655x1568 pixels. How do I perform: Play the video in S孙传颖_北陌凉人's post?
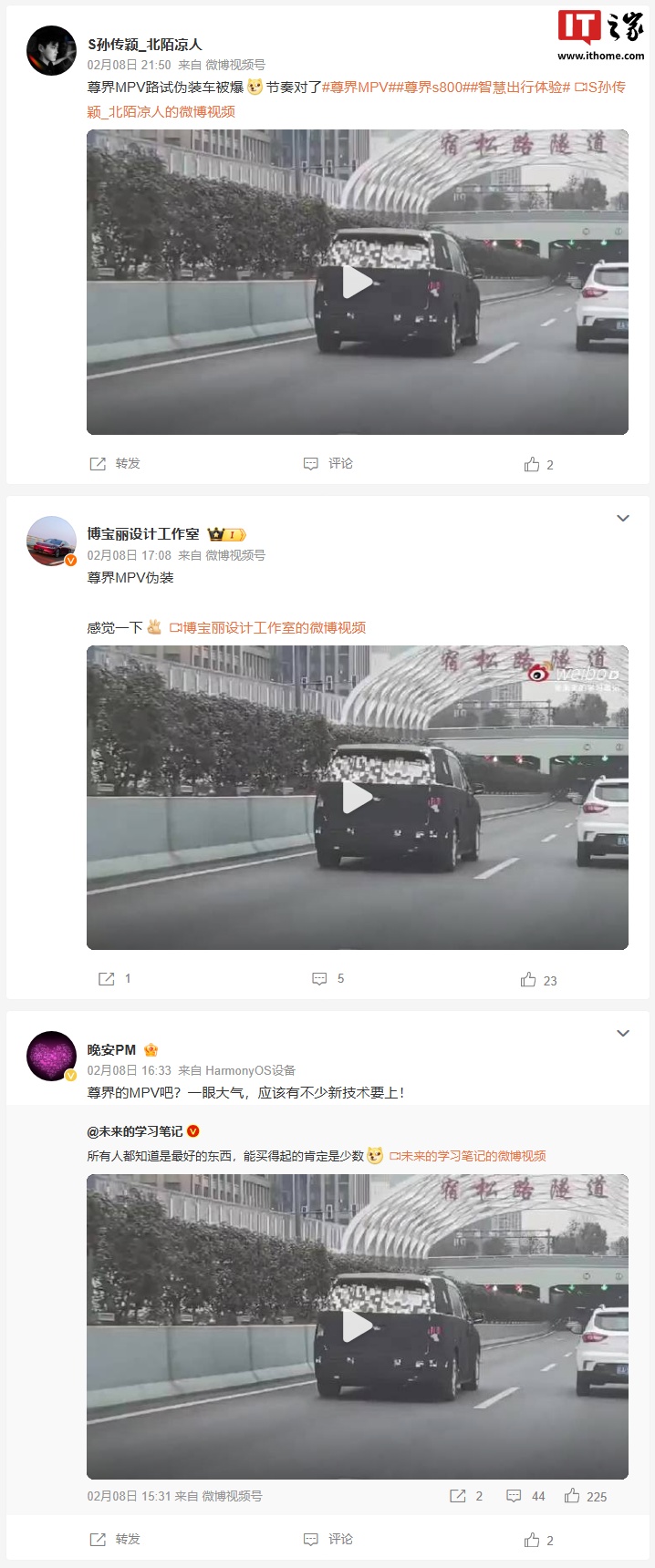357,283
